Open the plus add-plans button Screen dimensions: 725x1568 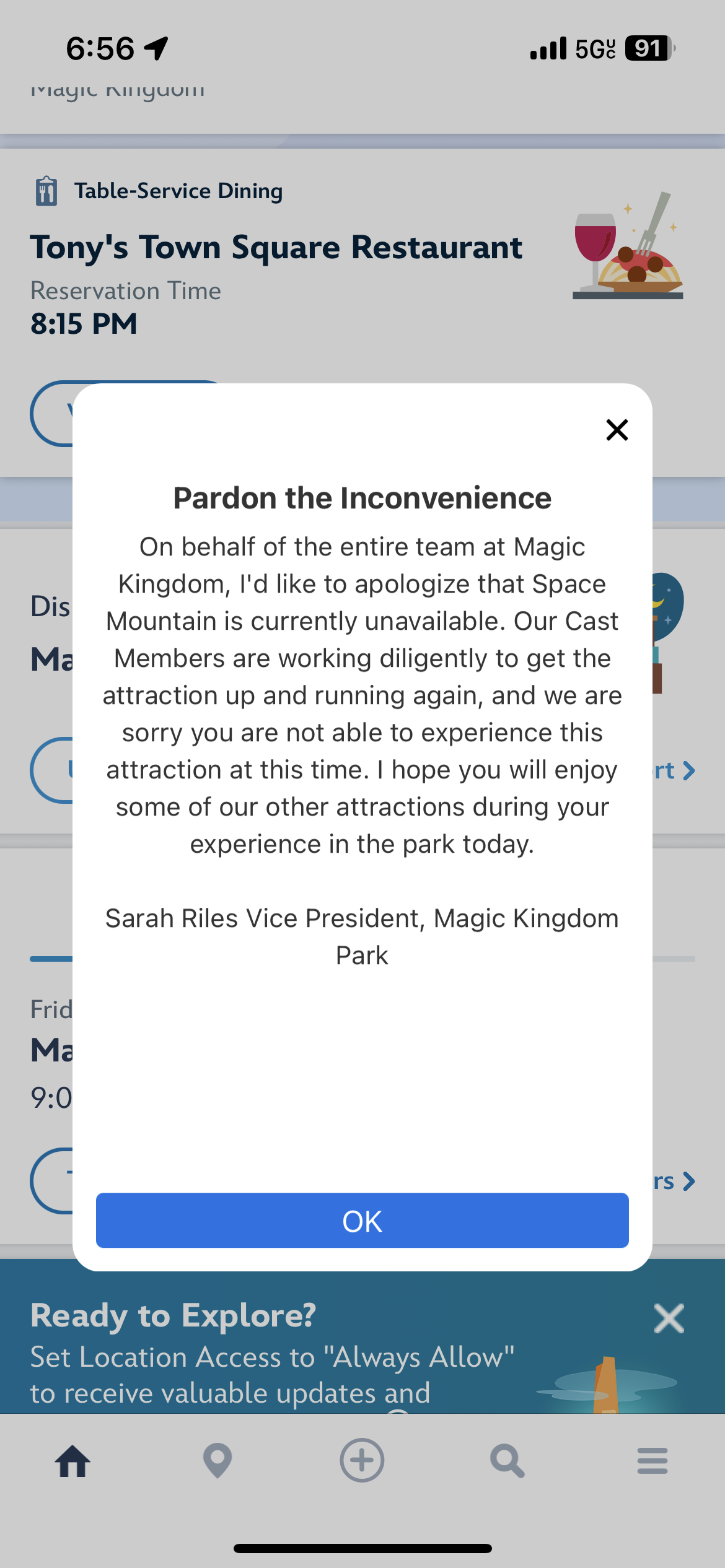pos(362,1460)
